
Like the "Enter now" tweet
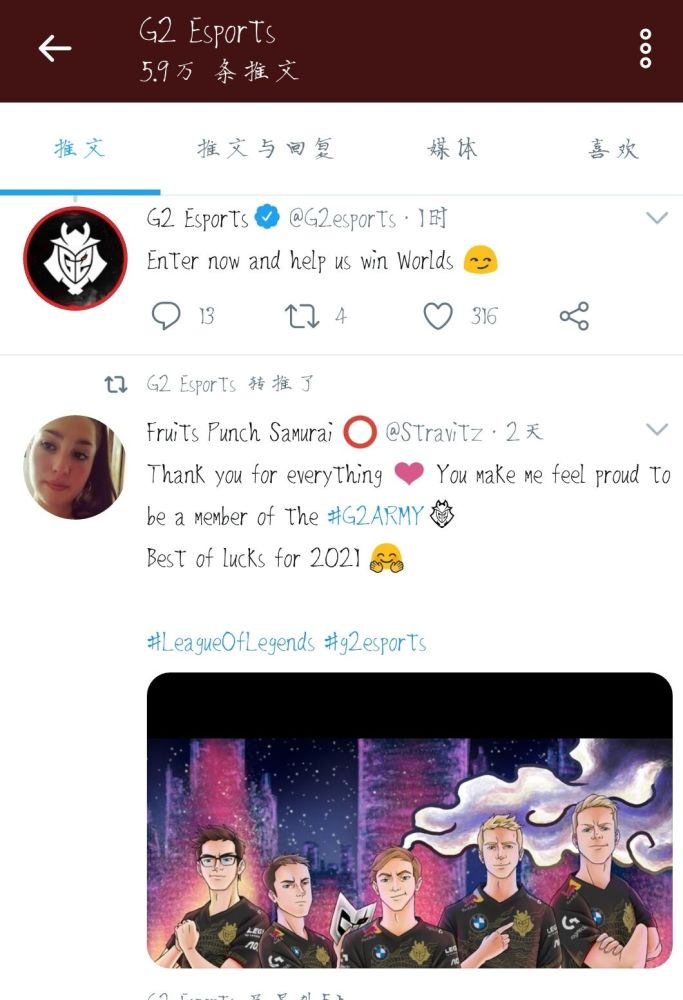438,316
